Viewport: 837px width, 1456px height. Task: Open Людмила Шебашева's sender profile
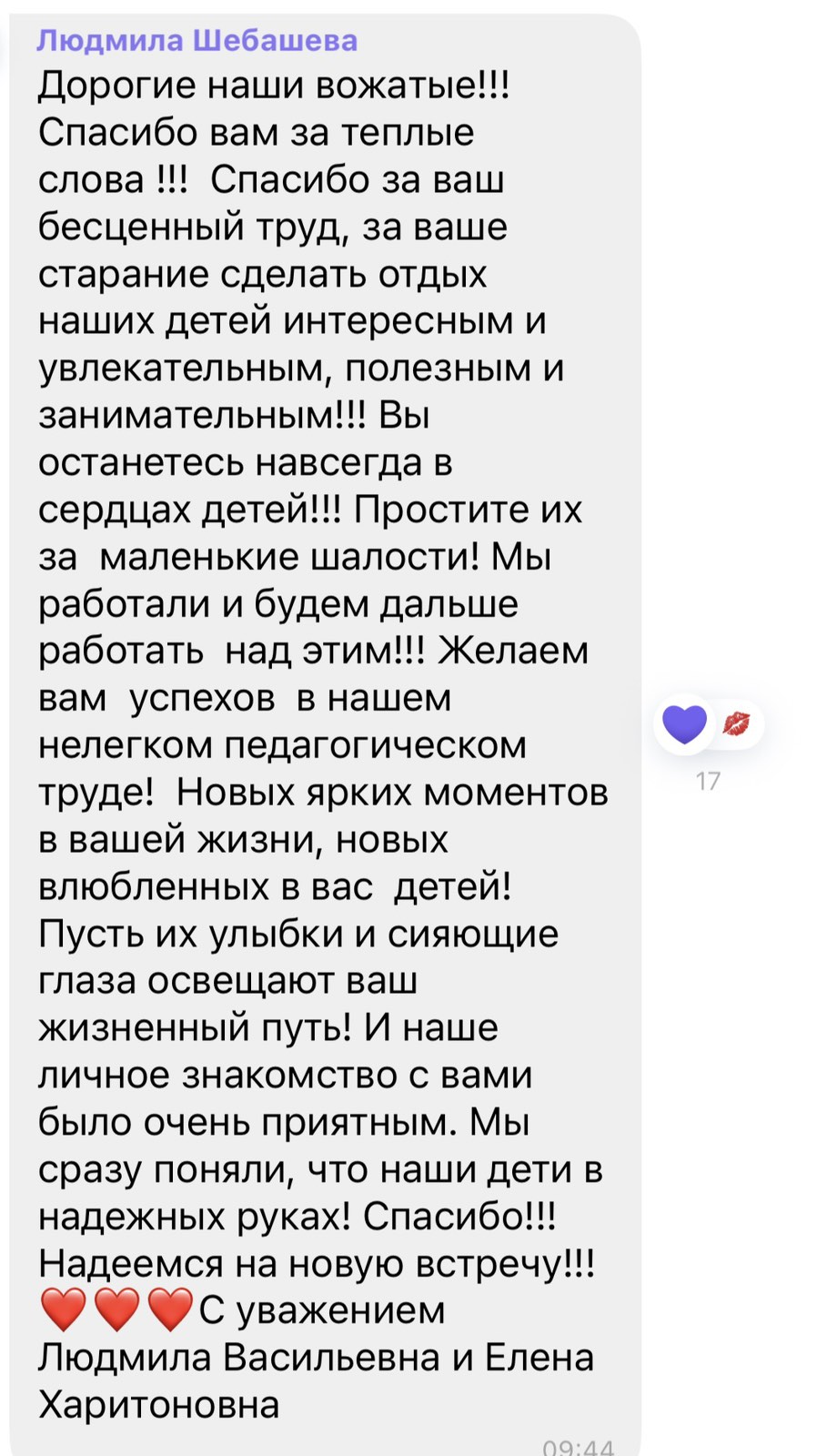197,40
